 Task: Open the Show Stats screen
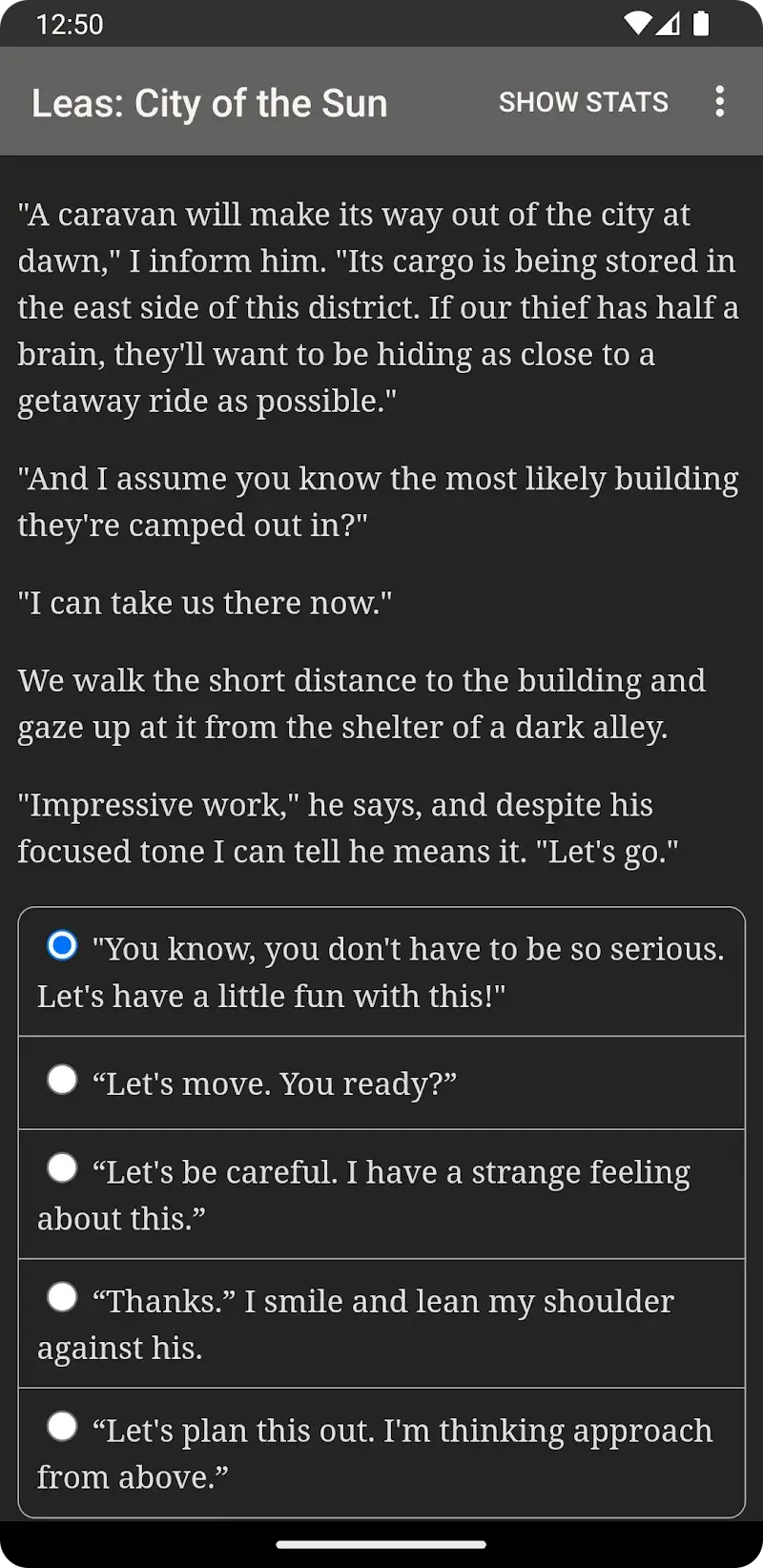point(583,102)
